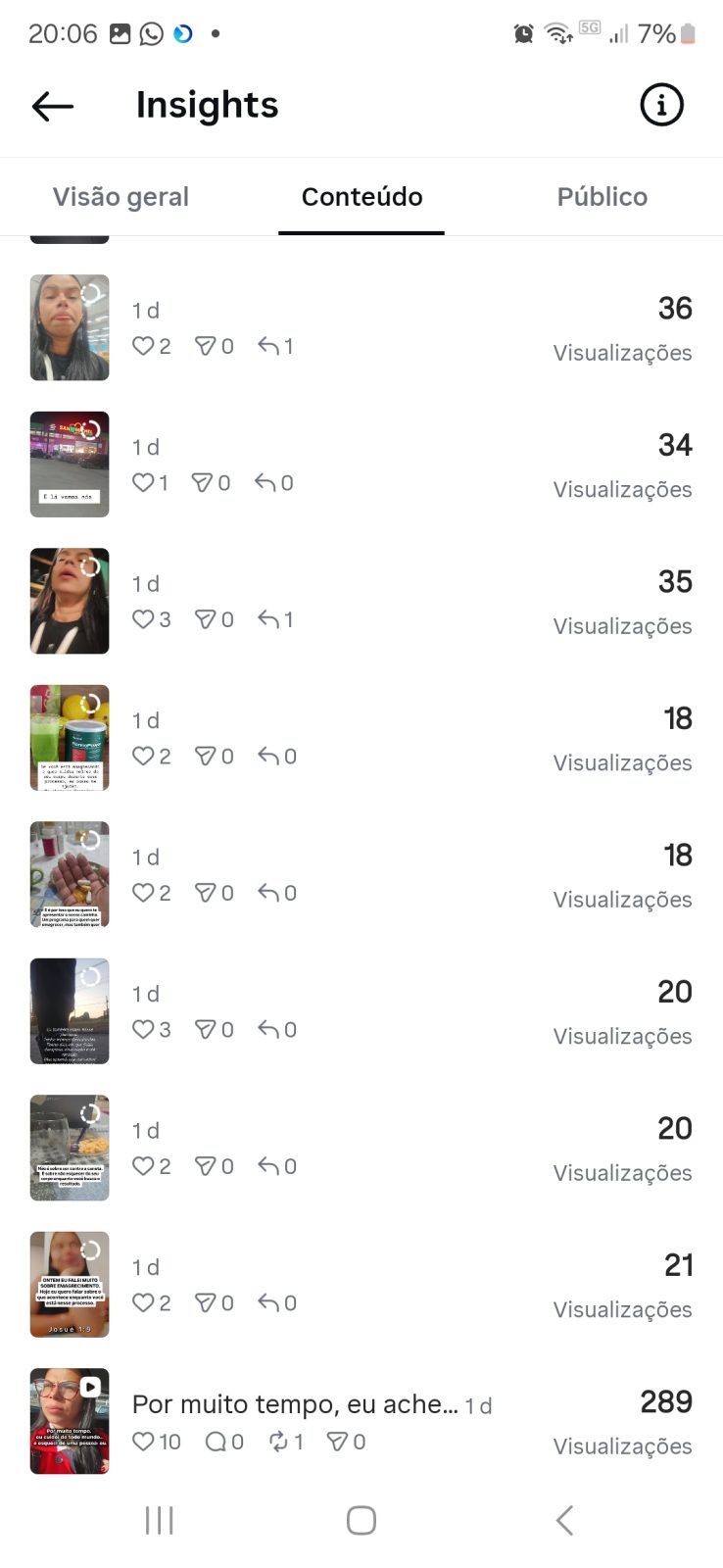Select the Conteúdo tab
This screenshot has width=723, height=1568.
[x=361, y=197]
